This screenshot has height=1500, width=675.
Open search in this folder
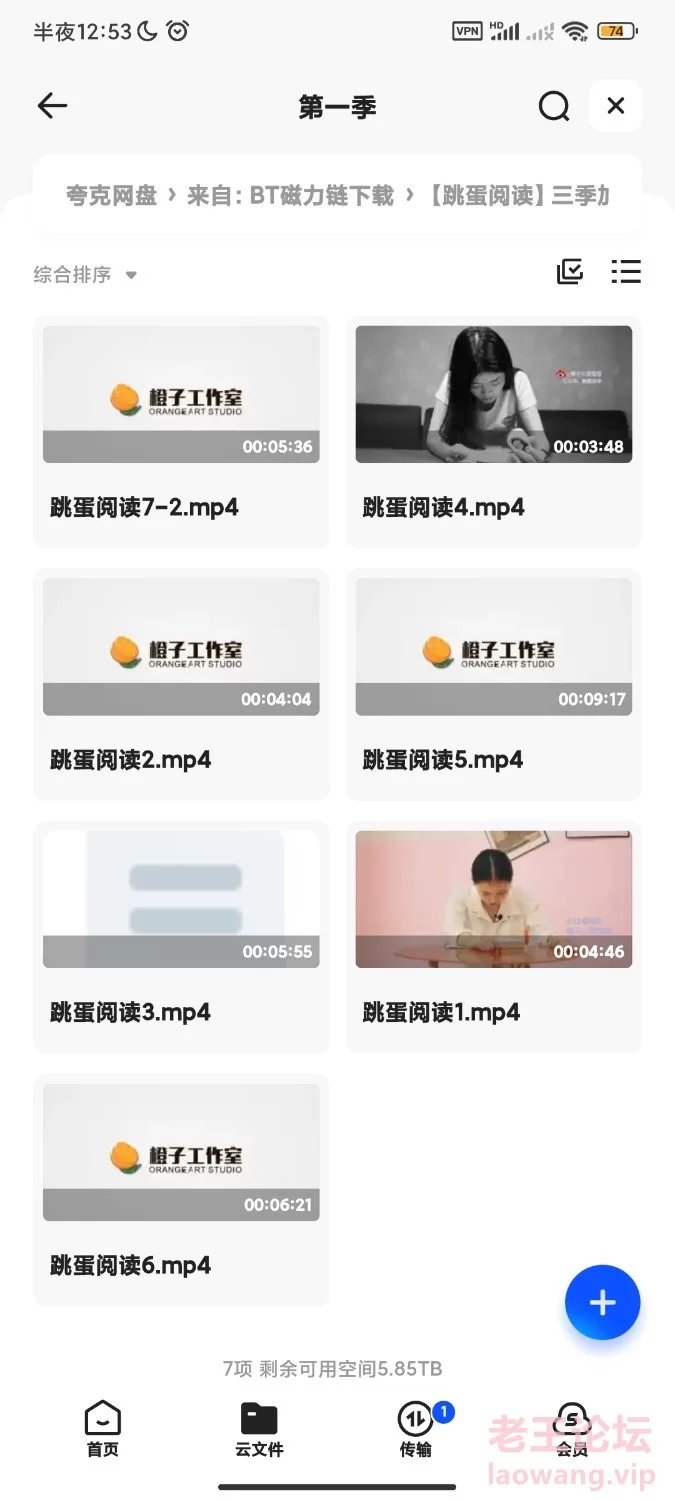click(x=554, y=106)
